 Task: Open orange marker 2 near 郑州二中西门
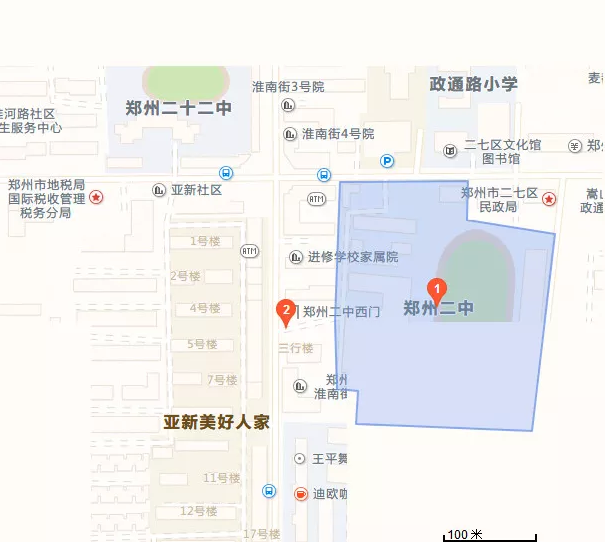(286, 312)
